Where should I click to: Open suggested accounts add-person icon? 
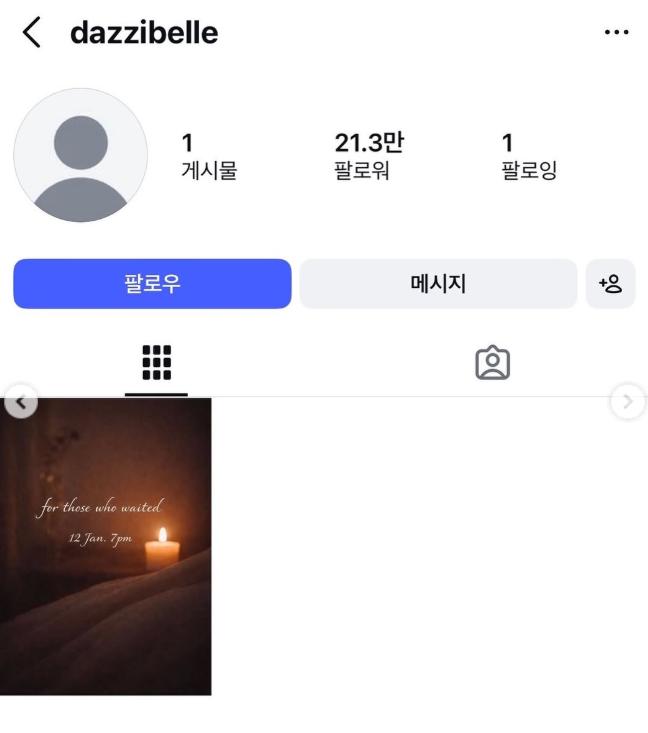click(x=610, y=284)
